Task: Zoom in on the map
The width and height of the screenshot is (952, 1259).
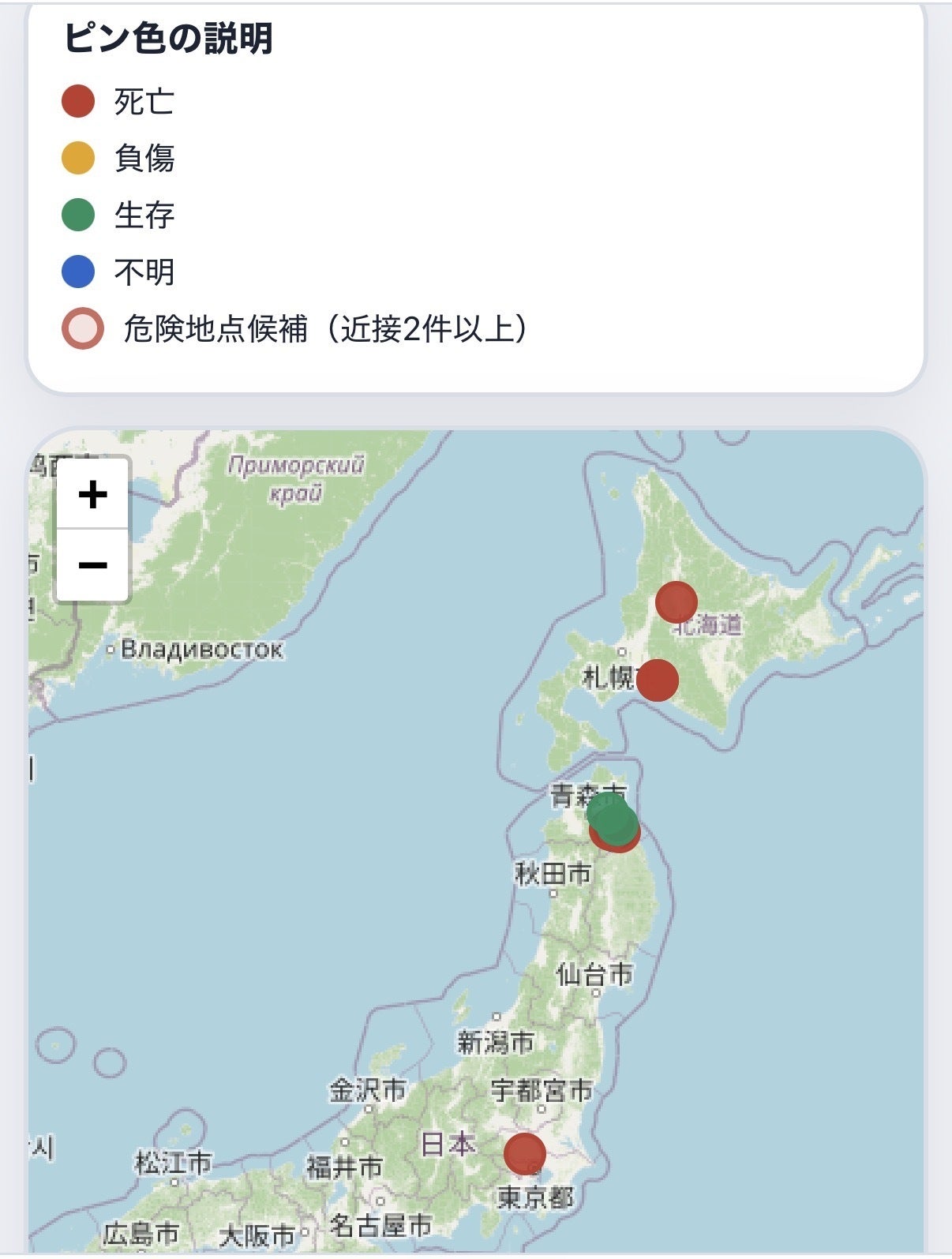Action: tap(93, 495)
